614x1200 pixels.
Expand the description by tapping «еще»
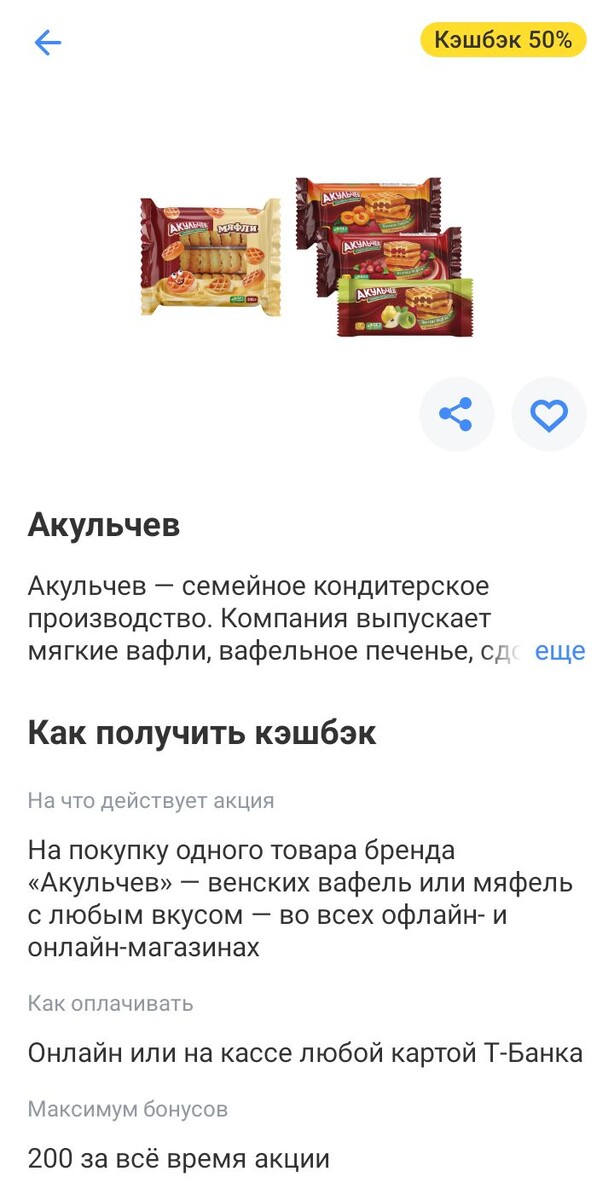[x=560, y=651]
